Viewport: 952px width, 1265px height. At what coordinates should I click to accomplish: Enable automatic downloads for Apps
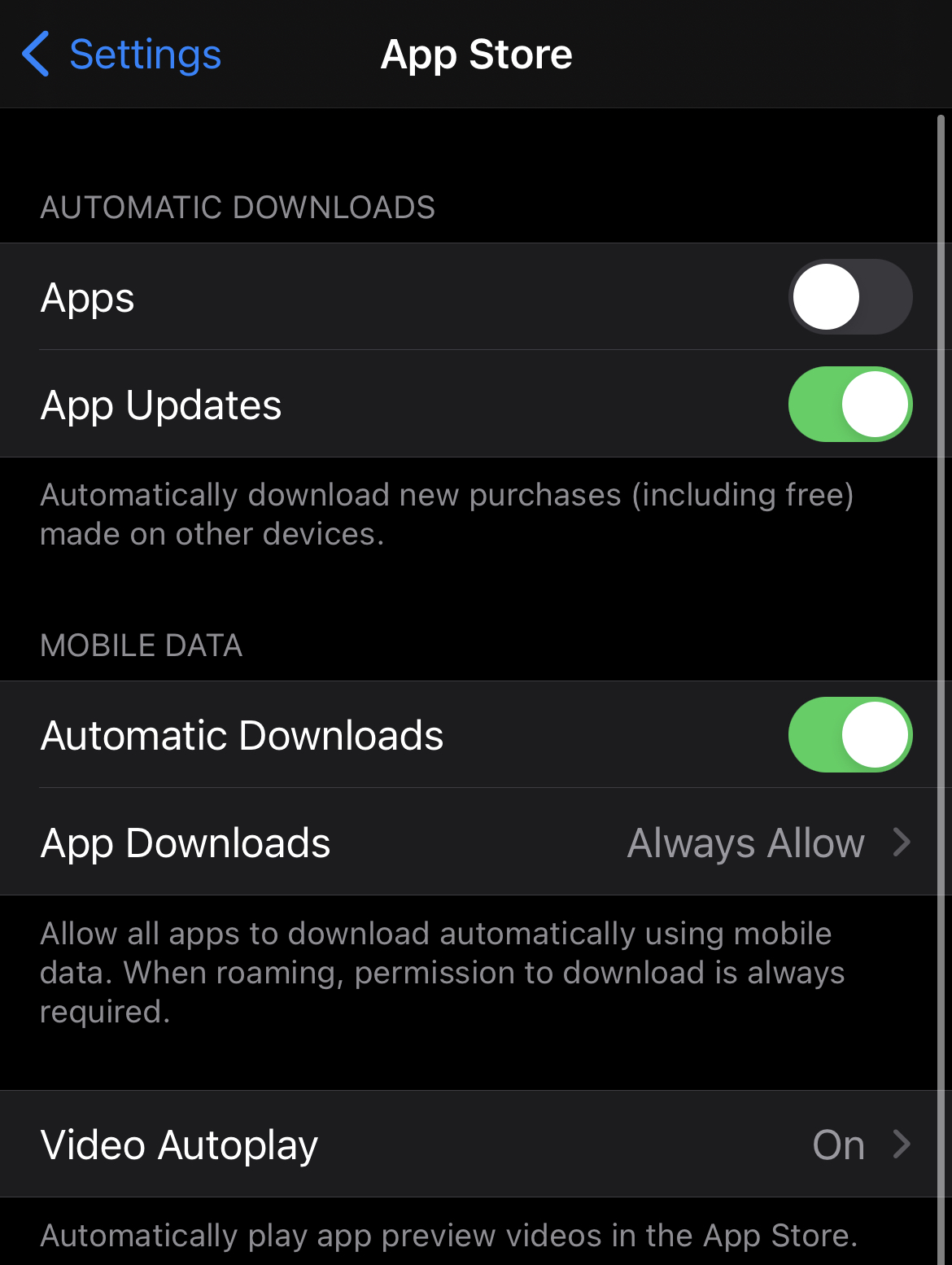[x=849, y=297]
